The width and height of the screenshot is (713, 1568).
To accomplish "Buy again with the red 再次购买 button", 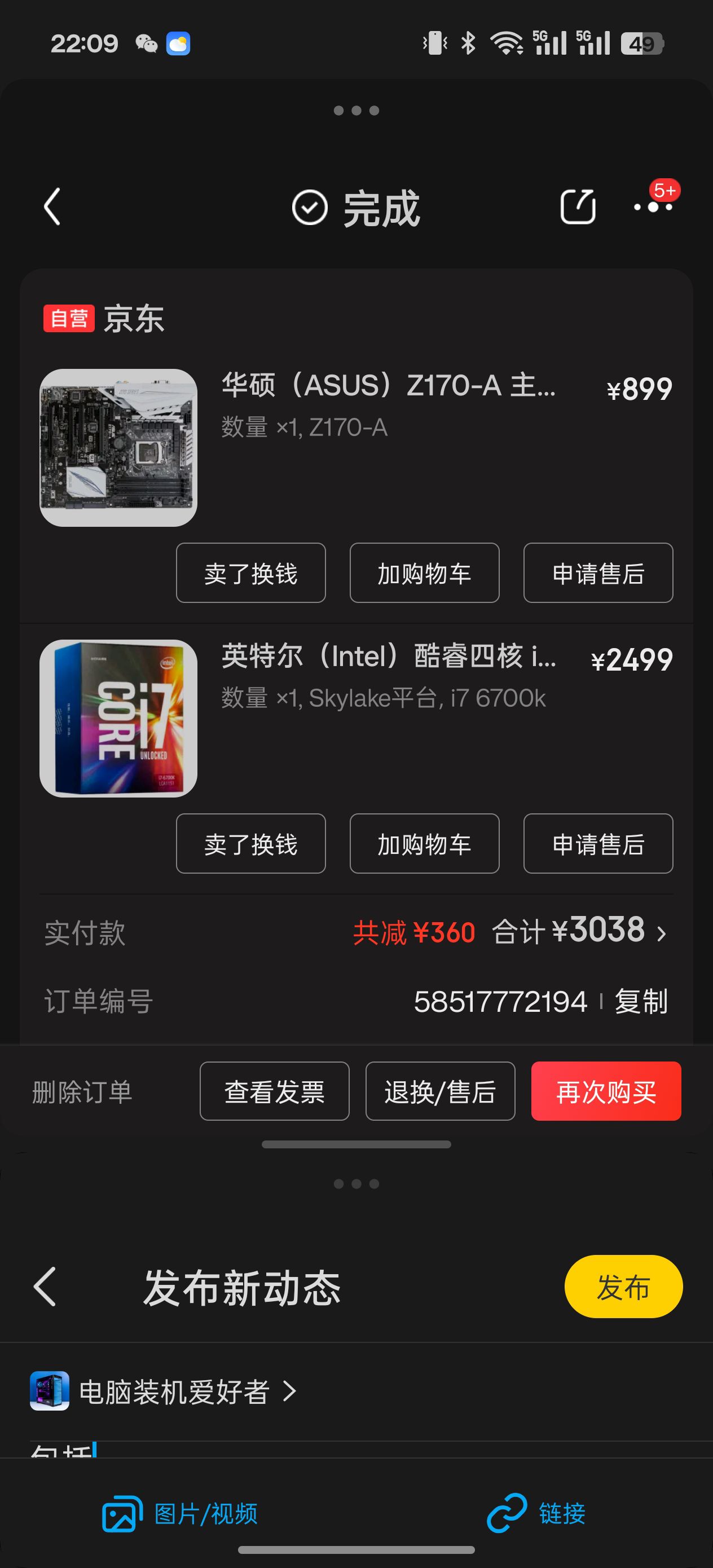I will click(x=606, y=1091).
